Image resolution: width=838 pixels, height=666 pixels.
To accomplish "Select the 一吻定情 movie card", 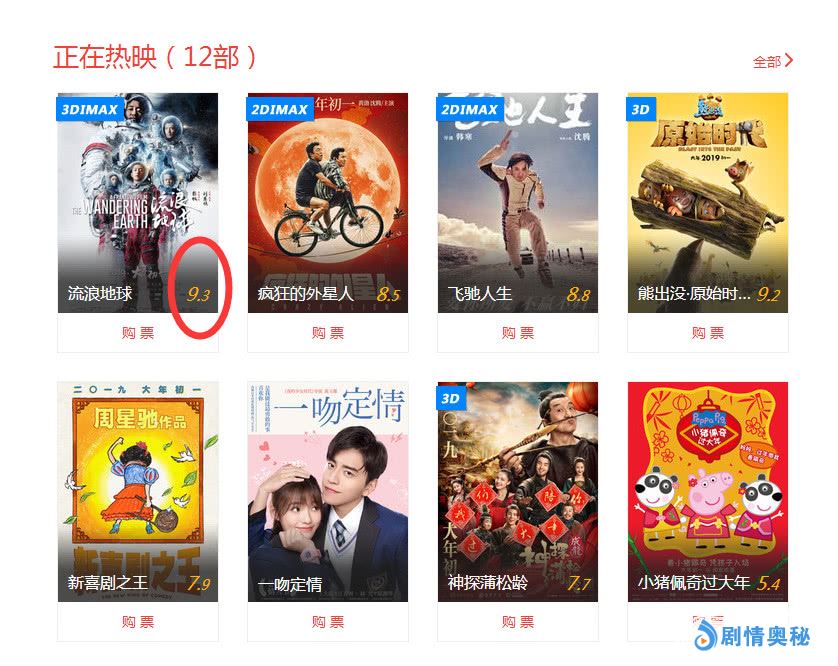I will [327, 490].
